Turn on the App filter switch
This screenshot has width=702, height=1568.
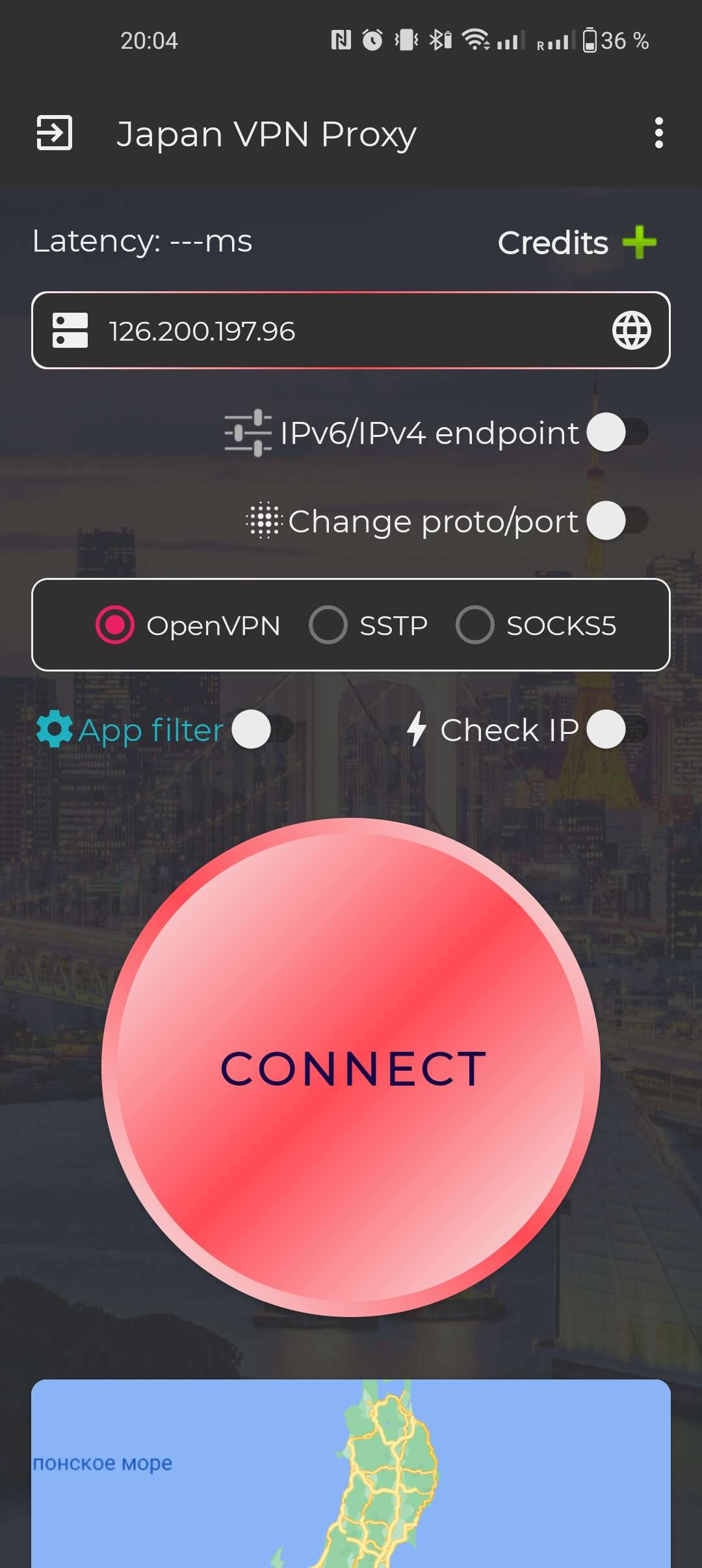tap(261, 729)
